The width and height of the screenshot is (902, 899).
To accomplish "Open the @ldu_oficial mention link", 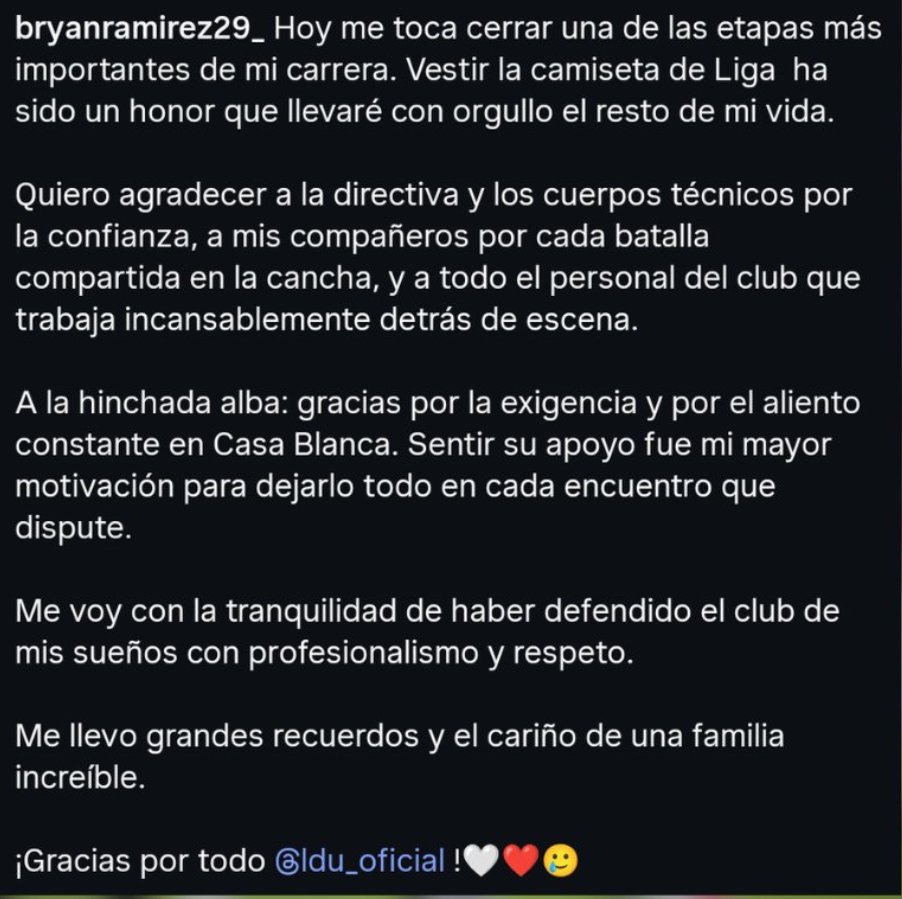I will pos(359,859).
